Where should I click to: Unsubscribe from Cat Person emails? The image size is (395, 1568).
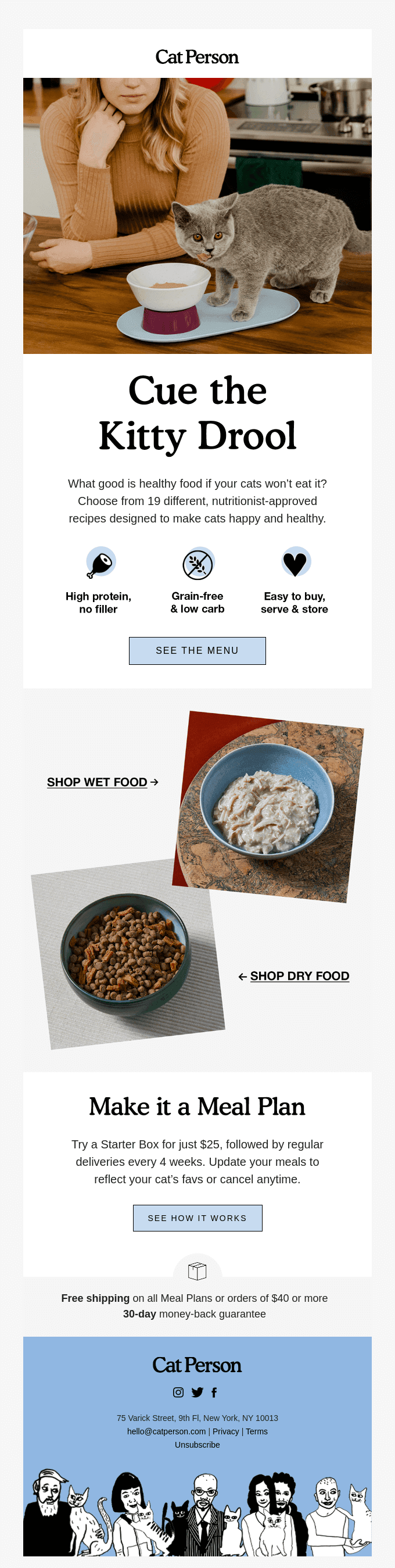[197, 1445]
